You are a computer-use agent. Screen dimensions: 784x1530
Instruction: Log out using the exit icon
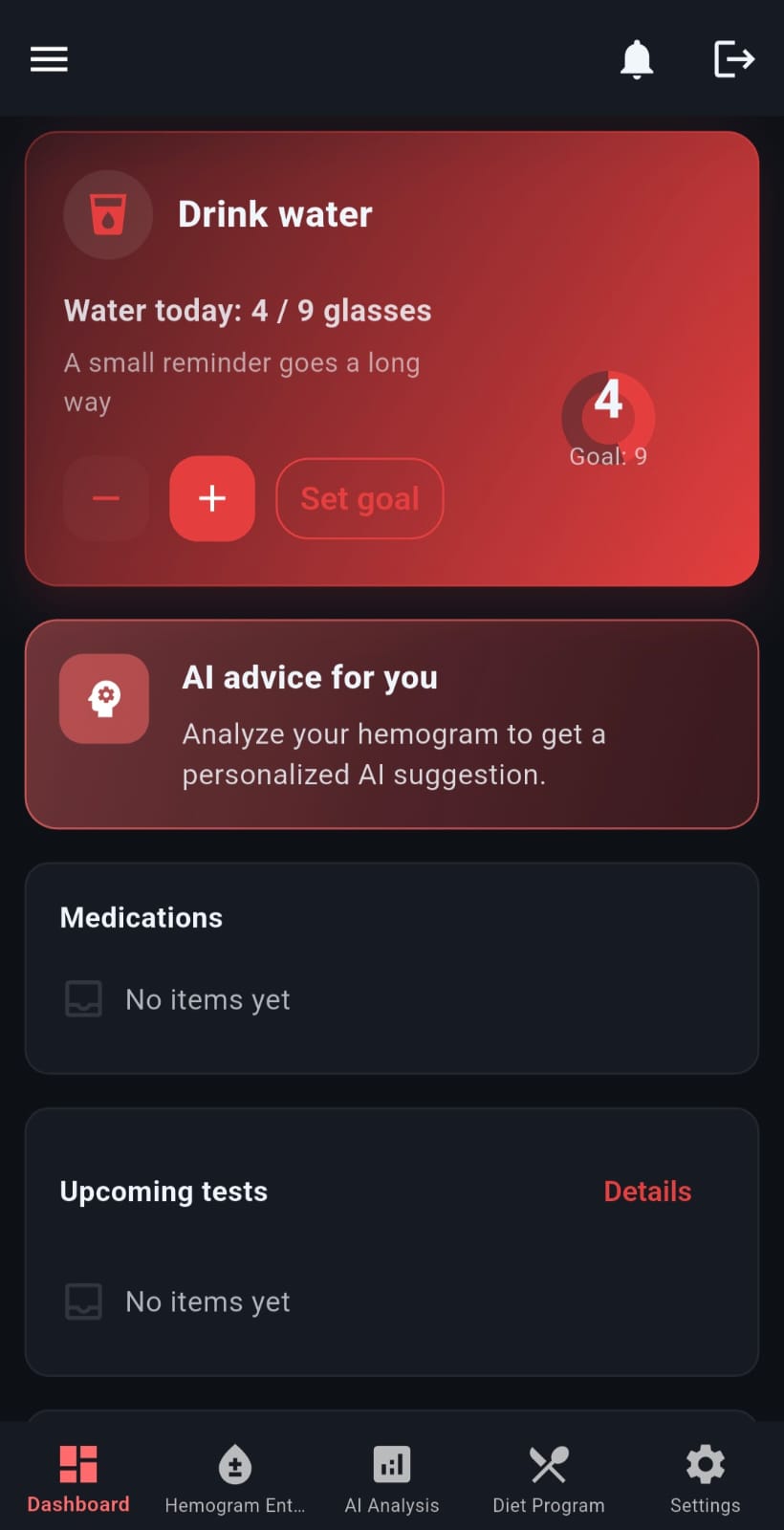(733, 58)
